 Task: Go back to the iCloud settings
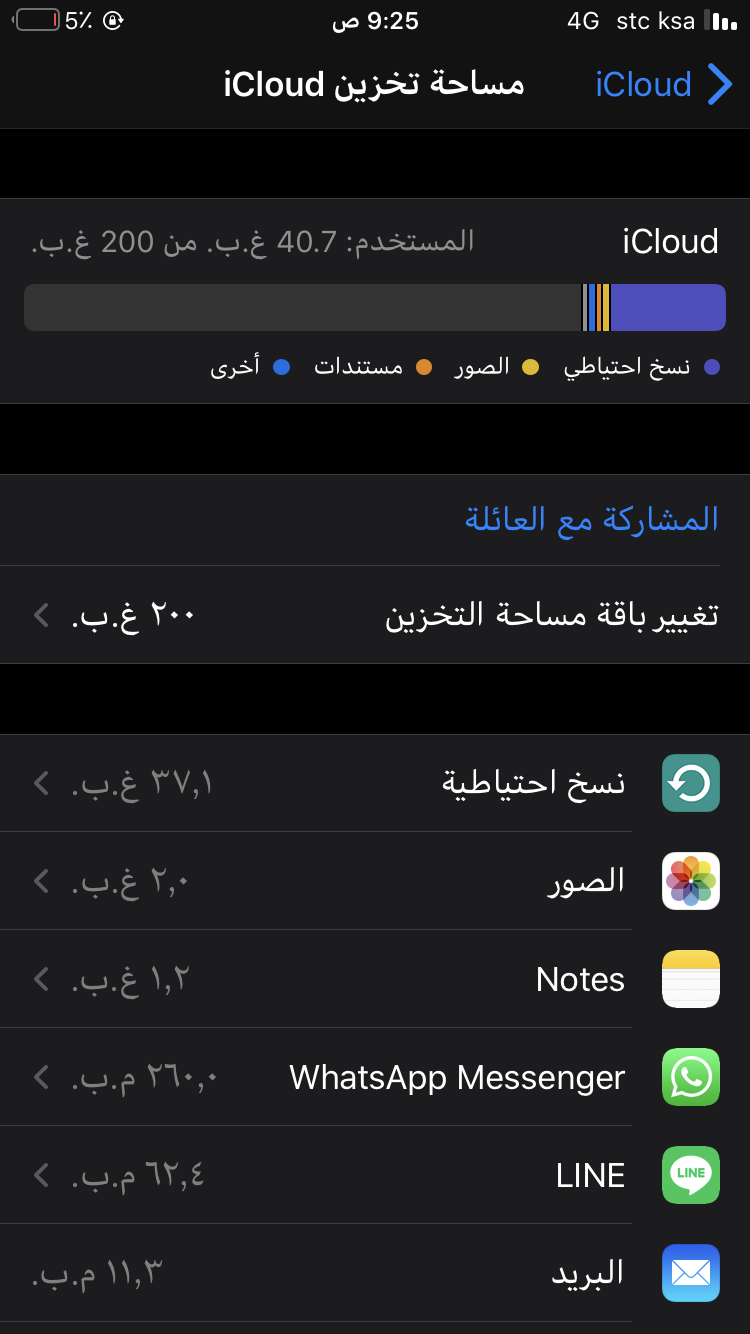[664, 84]
